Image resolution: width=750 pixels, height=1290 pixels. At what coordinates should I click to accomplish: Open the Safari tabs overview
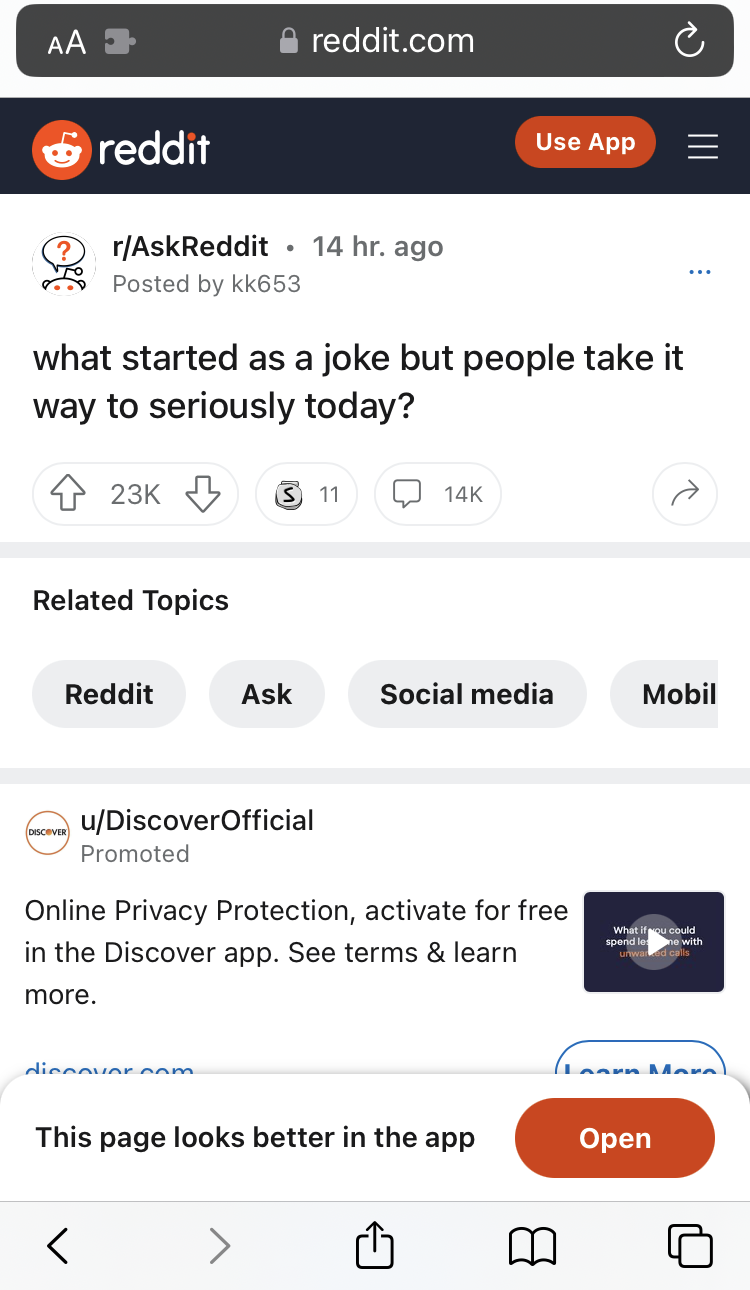pyautogui.click(x=690, y=1245)
